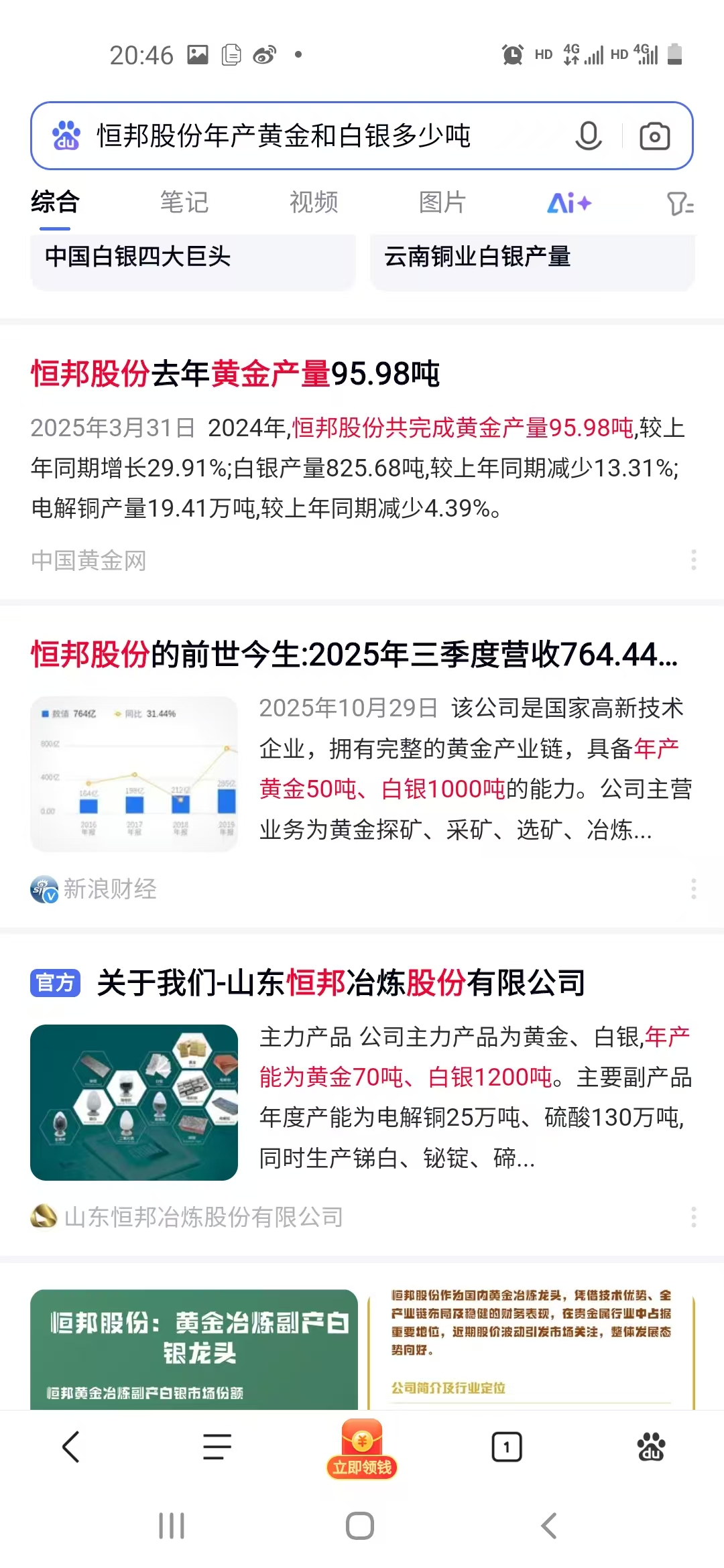Search related query 中国白银四大巨头
Screen dimensions: 724x1568
pyautogui.click(x=192, y=257)
